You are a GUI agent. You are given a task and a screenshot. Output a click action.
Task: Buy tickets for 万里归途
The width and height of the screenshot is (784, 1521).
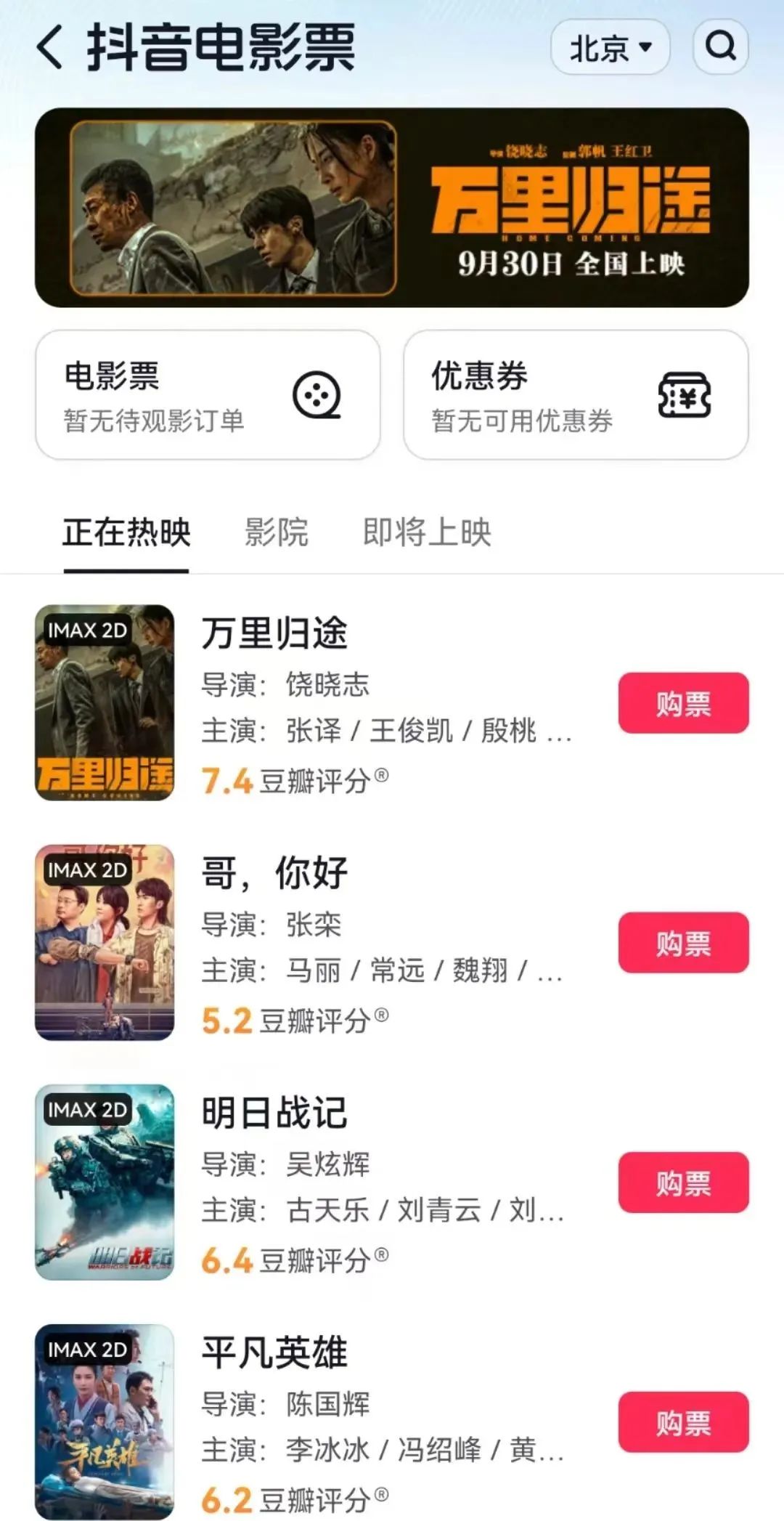683,703
